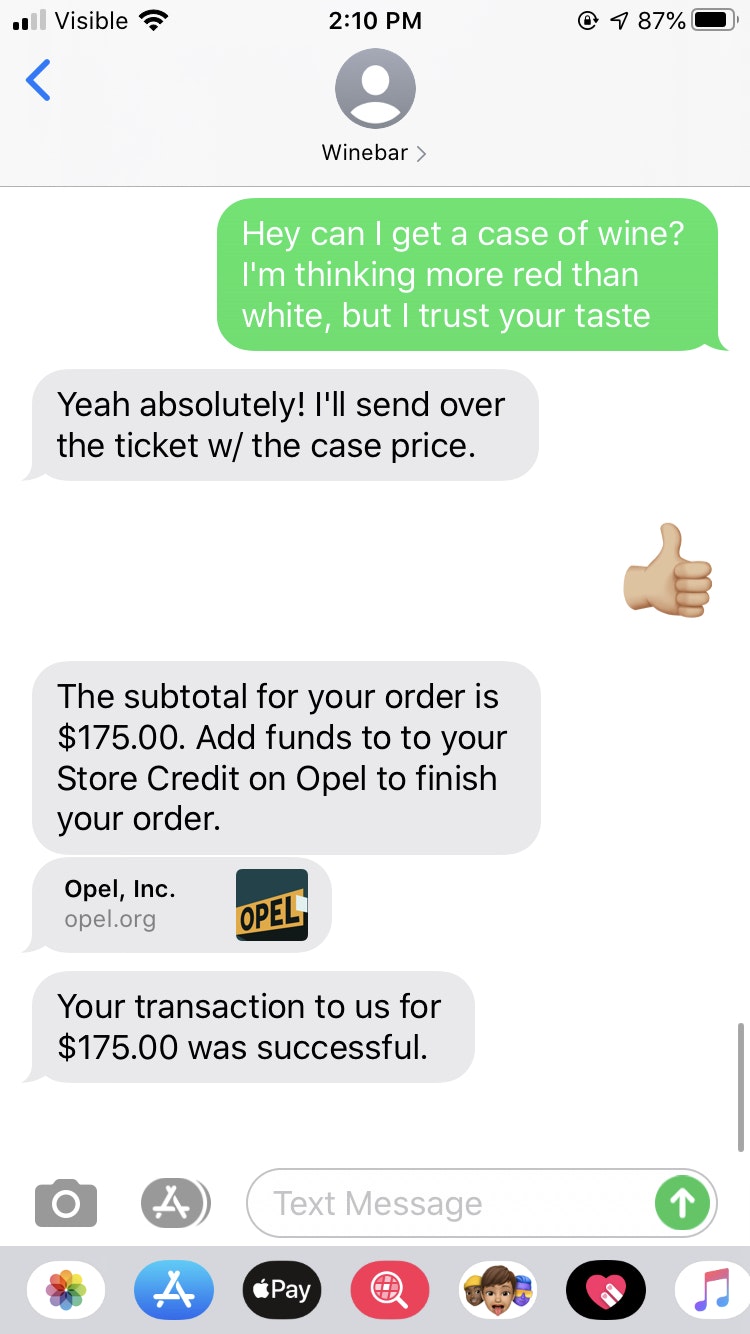The image size is (750, 1334).
Task: Toggle the iMessage apps drawer
Action: pos(175,1203)
